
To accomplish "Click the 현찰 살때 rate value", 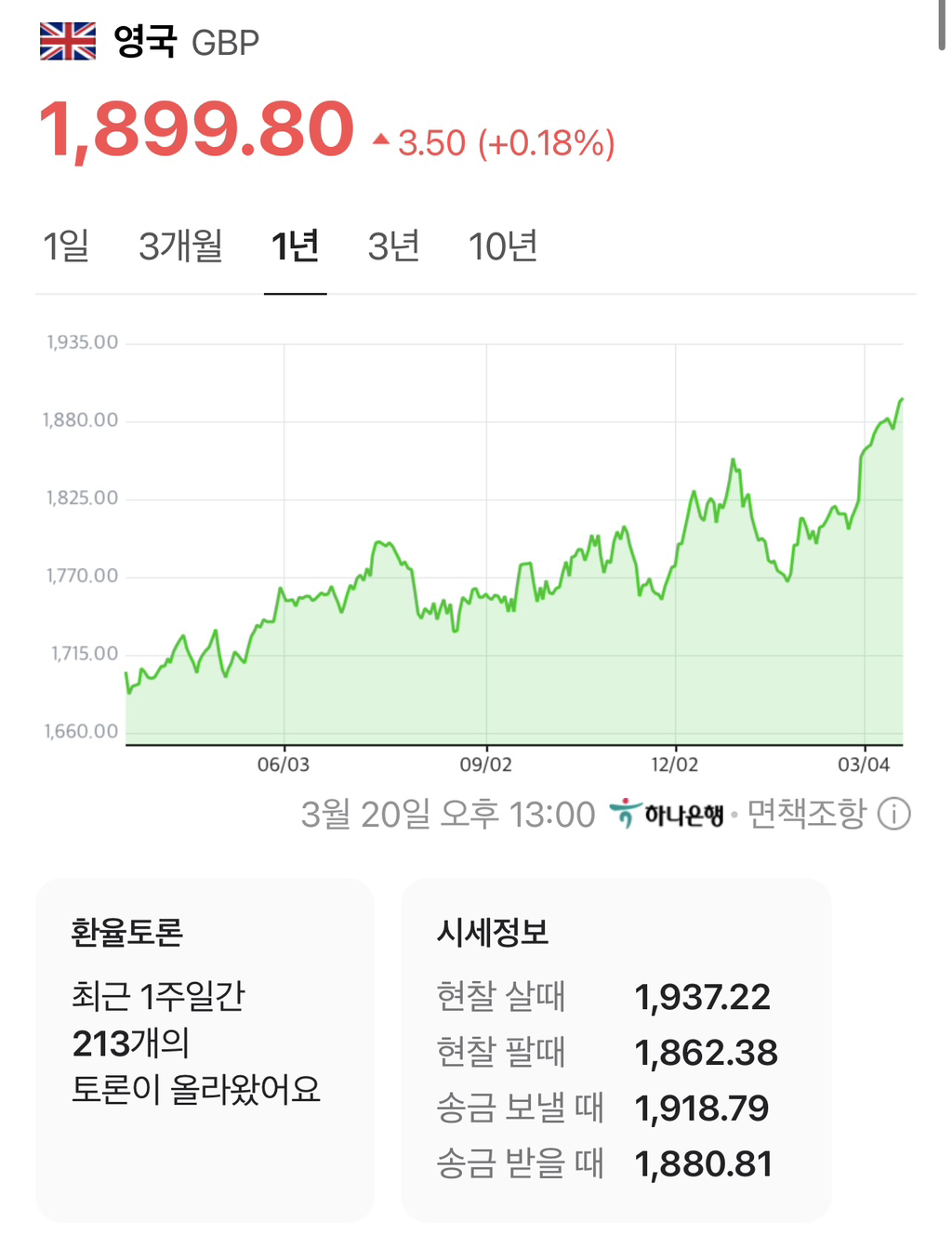I will (702, 996).
